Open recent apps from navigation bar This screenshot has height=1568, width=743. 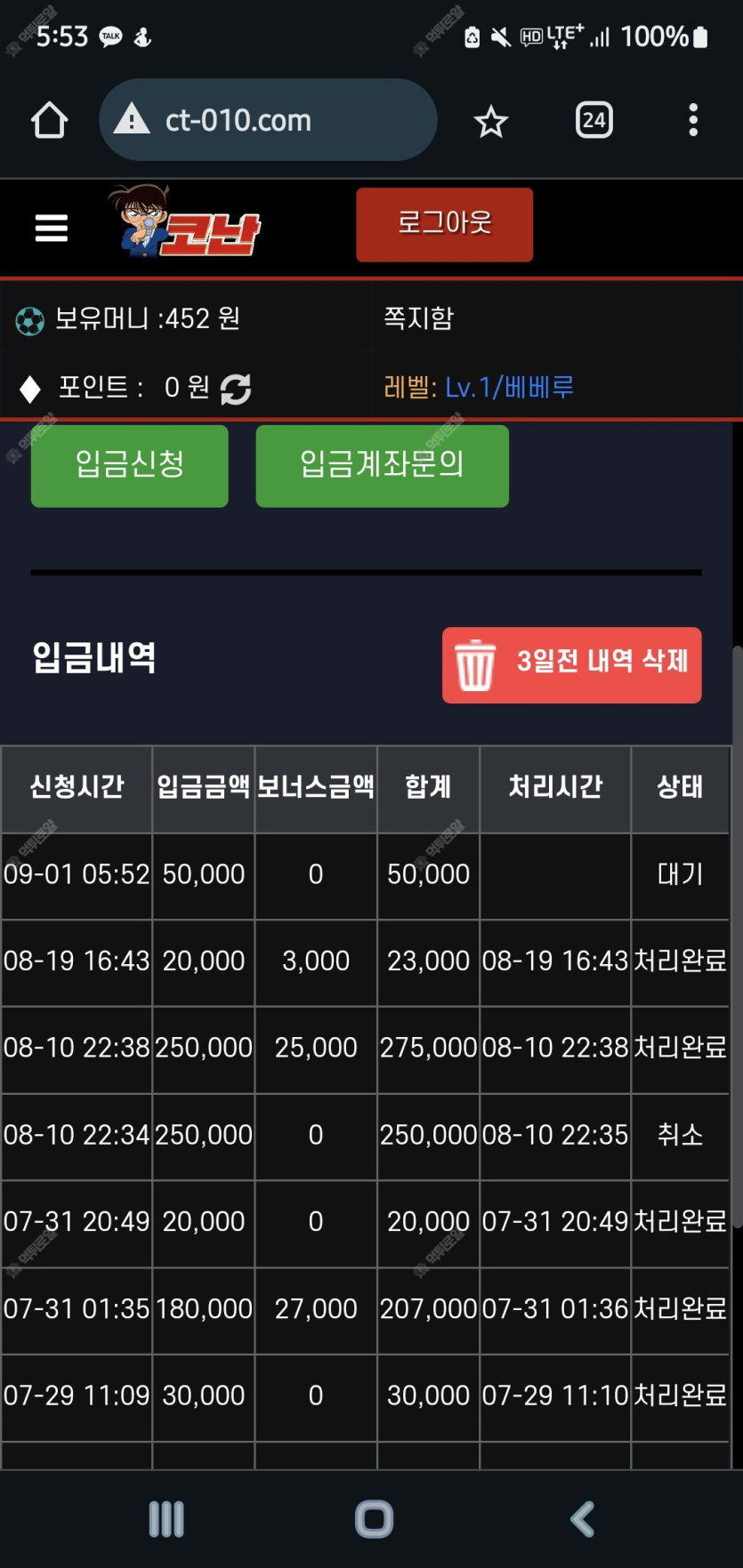point(166,1519)
